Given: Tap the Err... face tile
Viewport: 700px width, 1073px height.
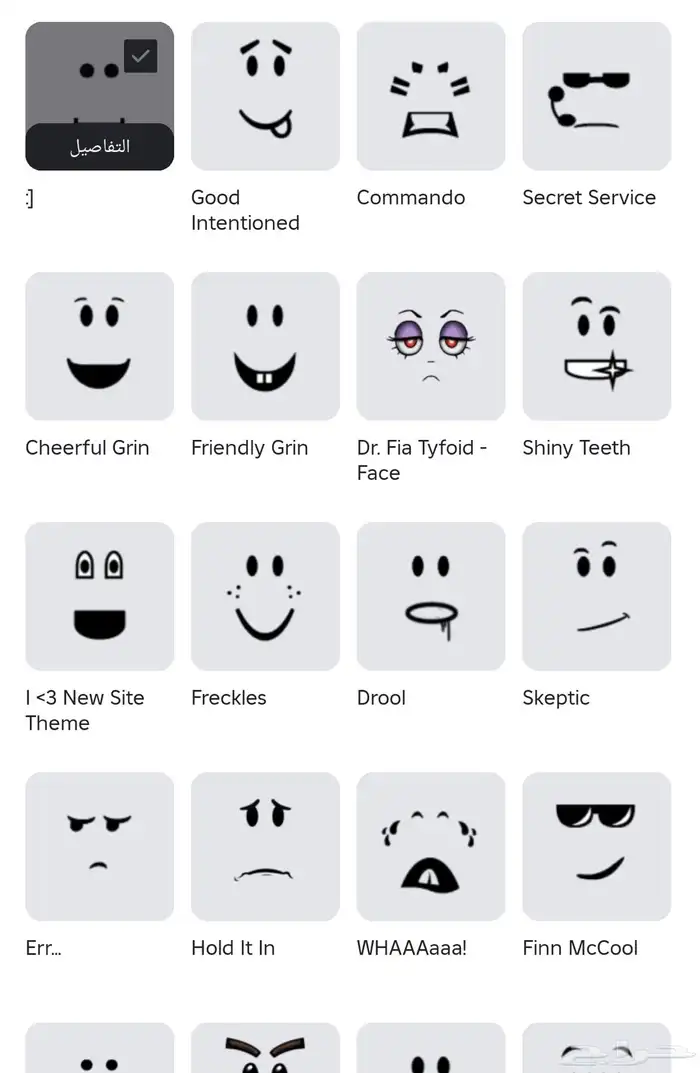Looking at the screenshot, I should [99, 846].
